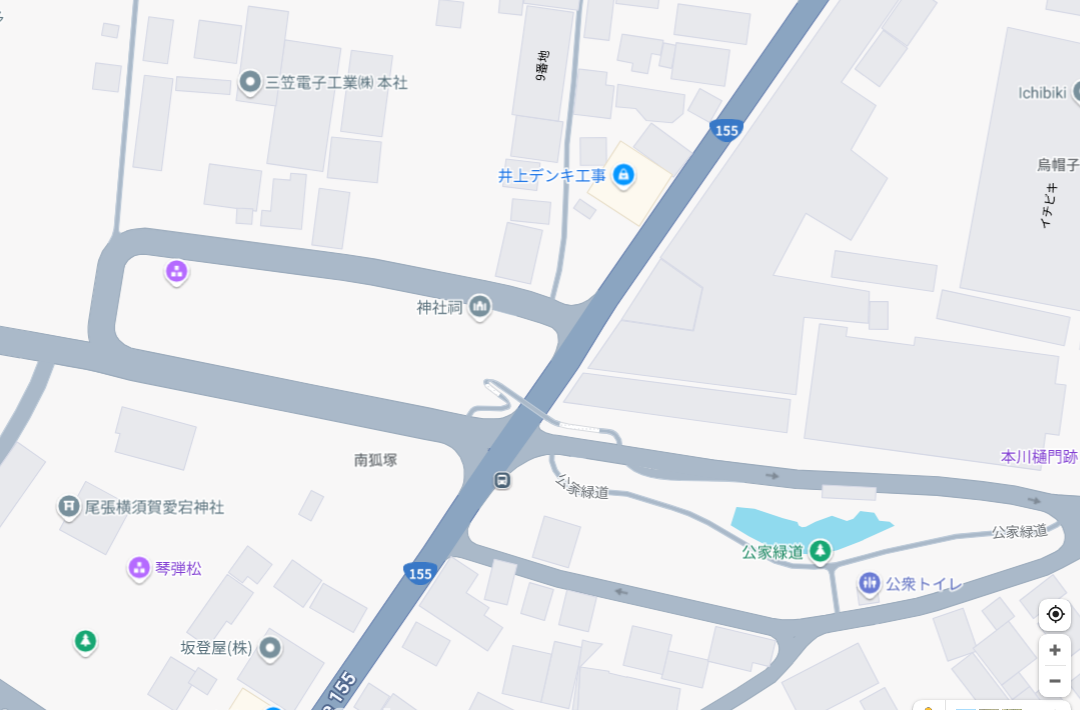Image resolution: width=1080 pixels, height=710 pixels.
Task: Select the 公家緑道 park marker
Action: pyautogui.click(x=820, y=550)
